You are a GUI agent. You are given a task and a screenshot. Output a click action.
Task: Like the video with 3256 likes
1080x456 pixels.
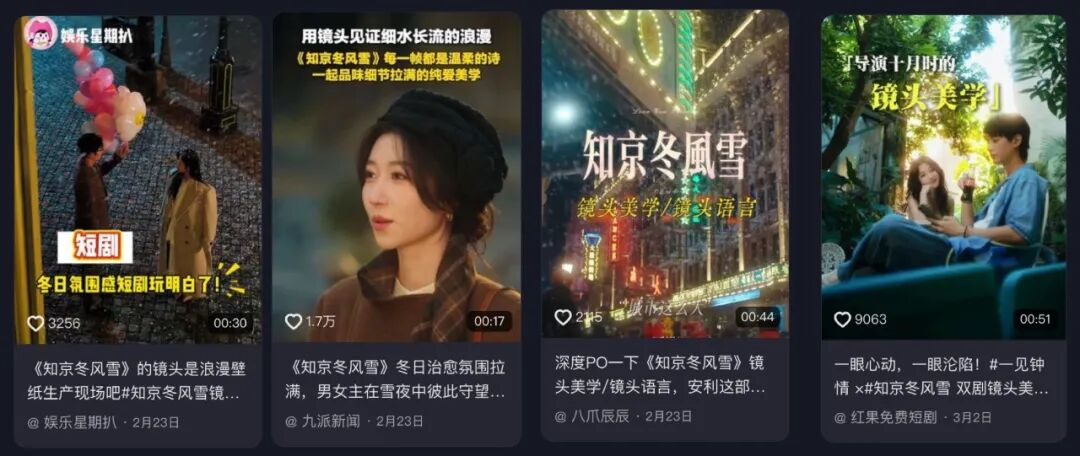(36, 323)
